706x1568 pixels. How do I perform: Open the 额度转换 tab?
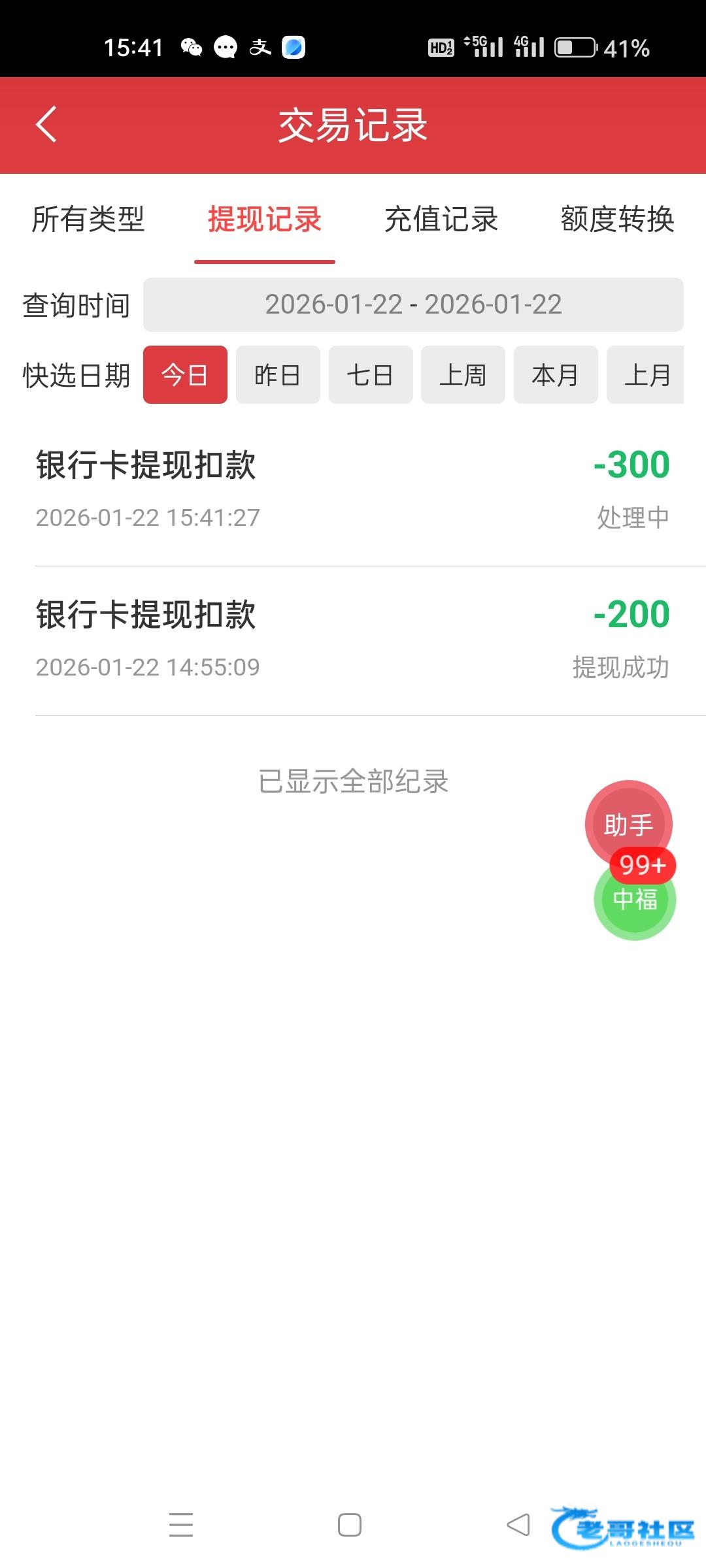(x=617, y=220)
